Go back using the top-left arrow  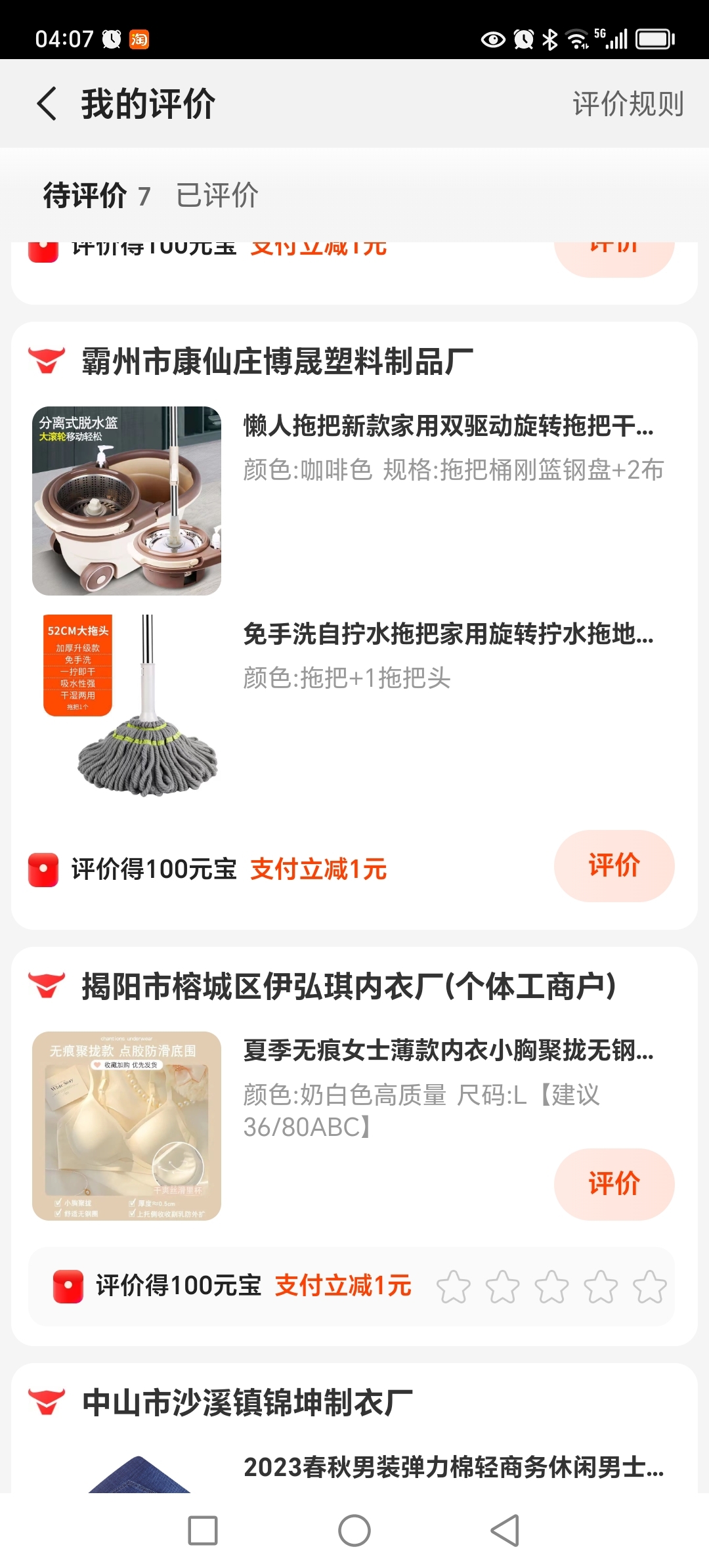coord(47,104)
